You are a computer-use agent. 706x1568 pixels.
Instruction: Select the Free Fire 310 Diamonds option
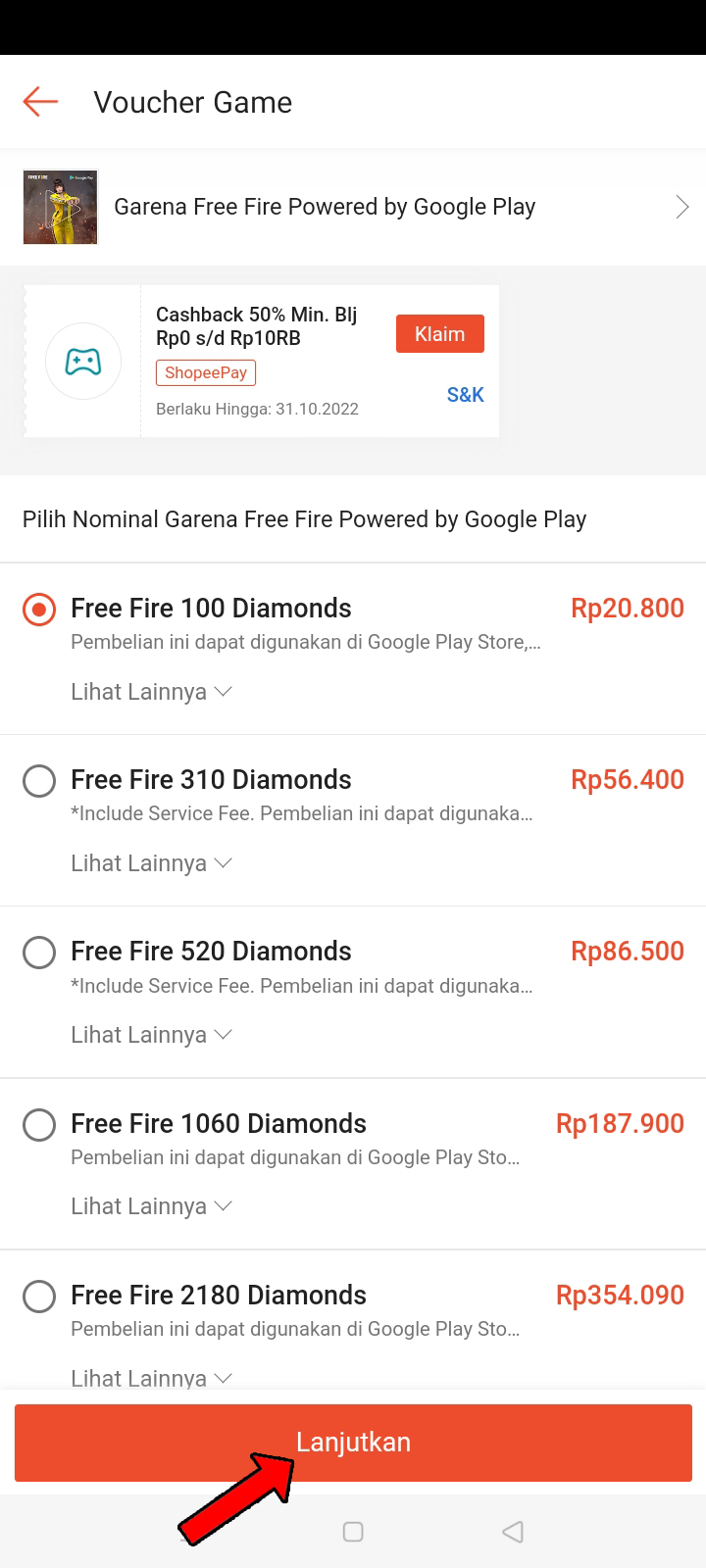[x=39, y=781]
